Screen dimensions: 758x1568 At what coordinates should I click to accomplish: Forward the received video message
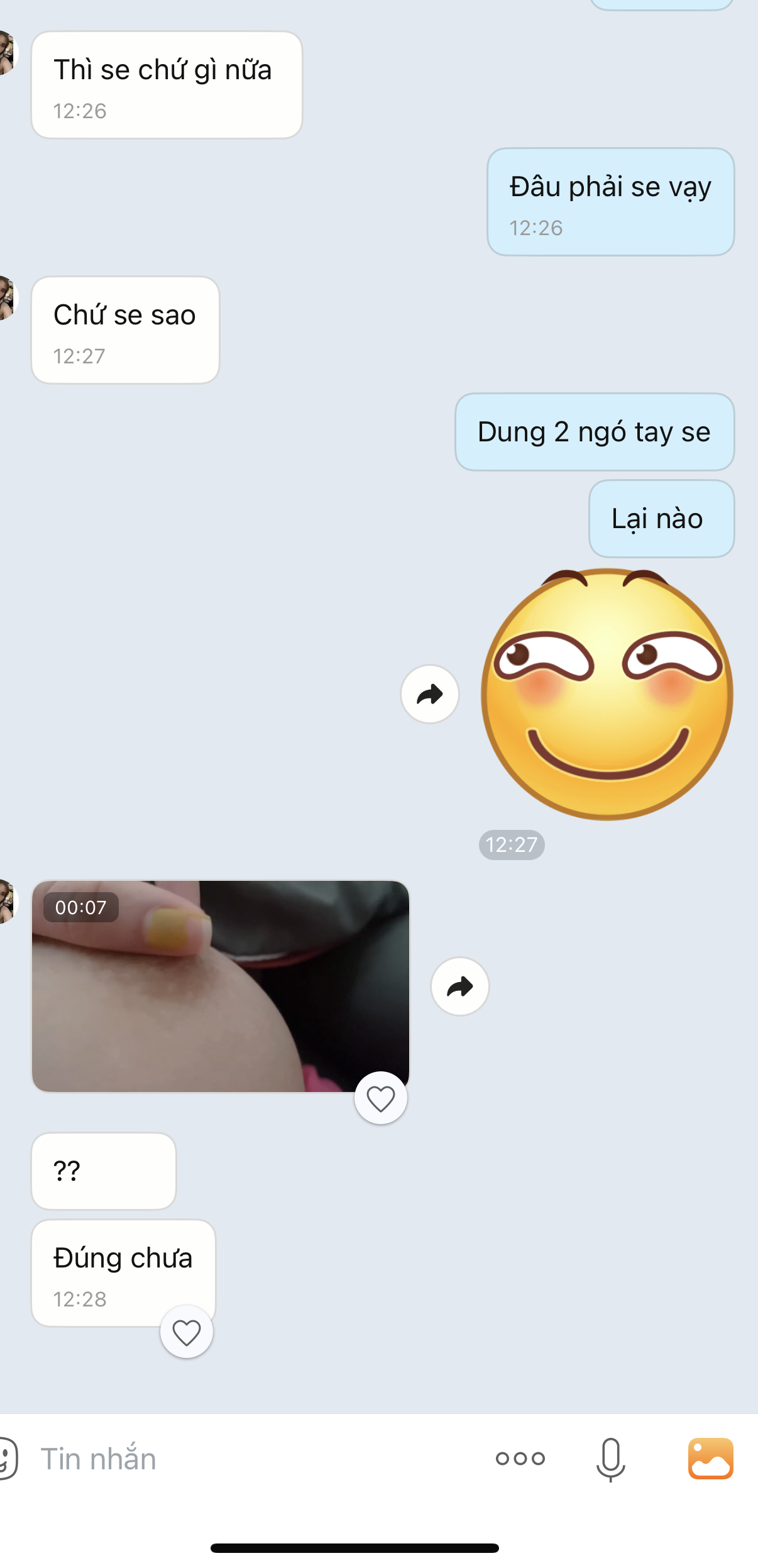(460, 987)
